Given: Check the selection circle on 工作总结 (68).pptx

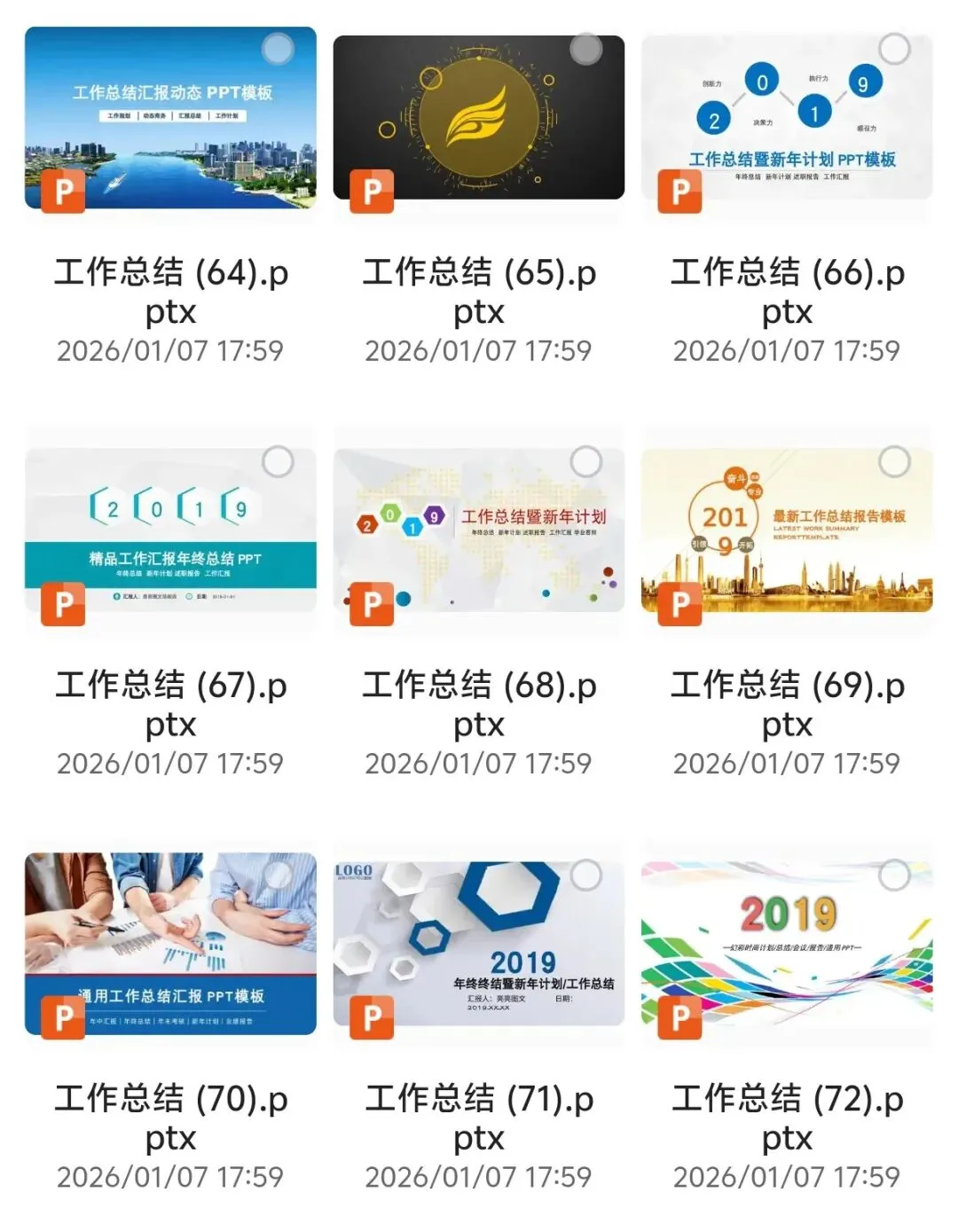Looking at the screenshot, I should [585, 461].
